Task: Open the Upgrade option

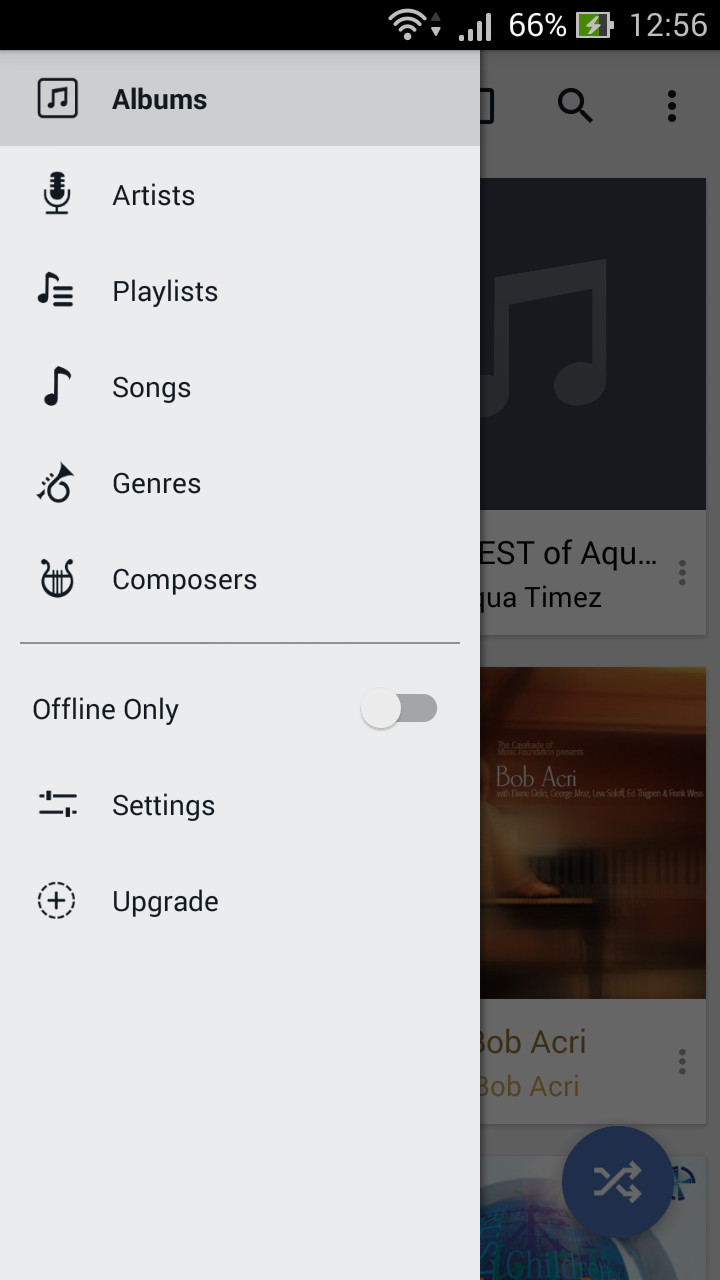Action: (165, 901)
